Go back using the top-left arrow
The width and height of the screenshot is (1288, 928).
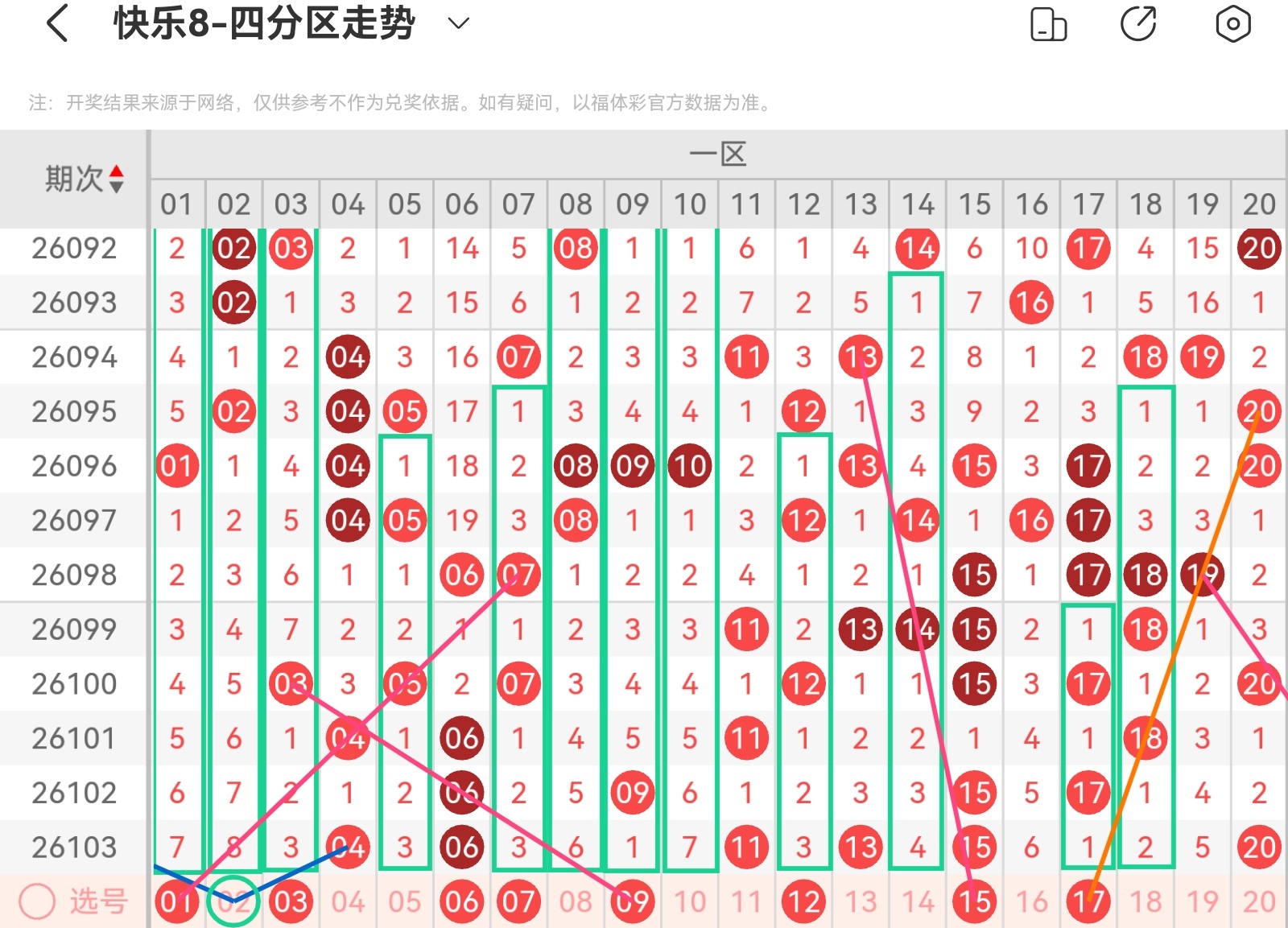57,23
